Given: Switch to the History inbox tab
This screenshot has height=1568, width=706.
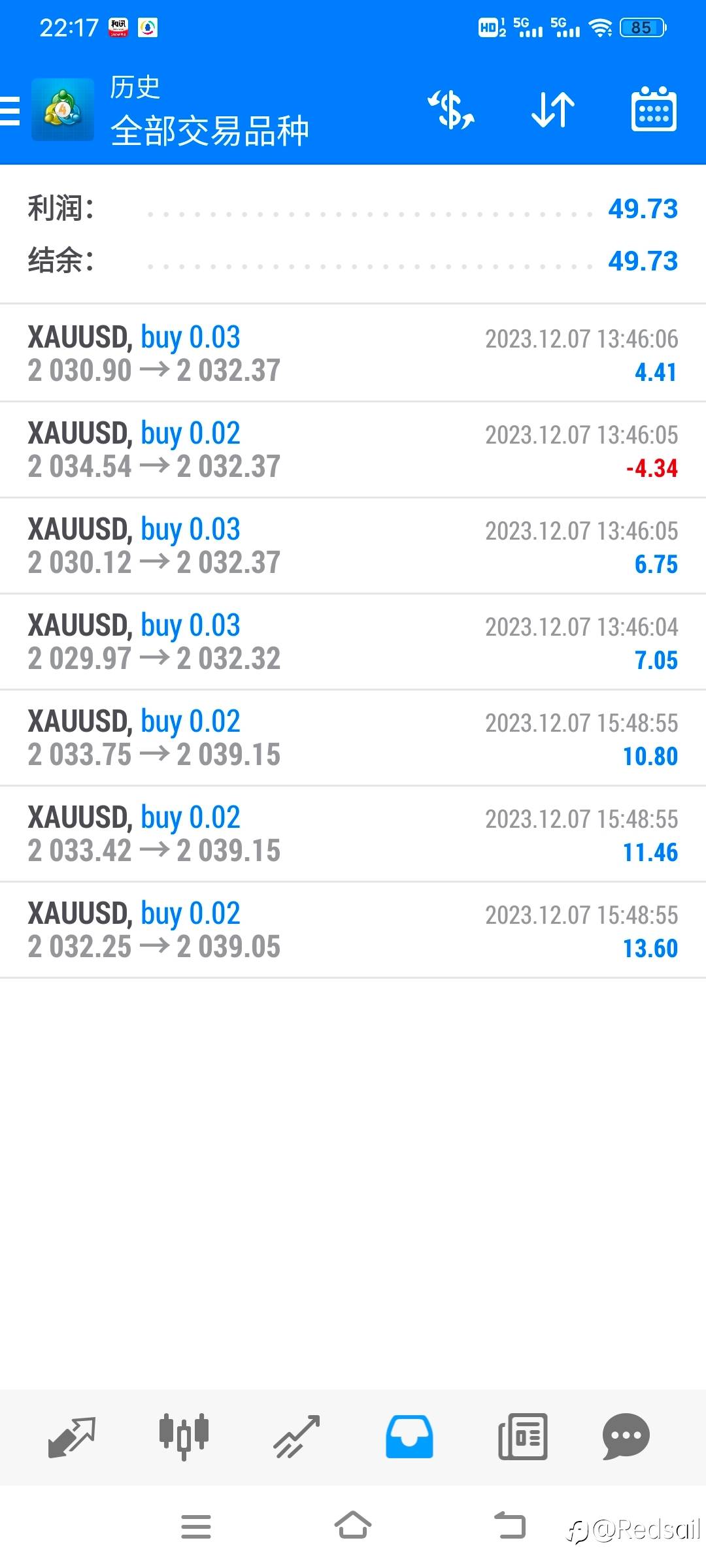Looking at the screenshot, I should click(x=409, y=1437).
